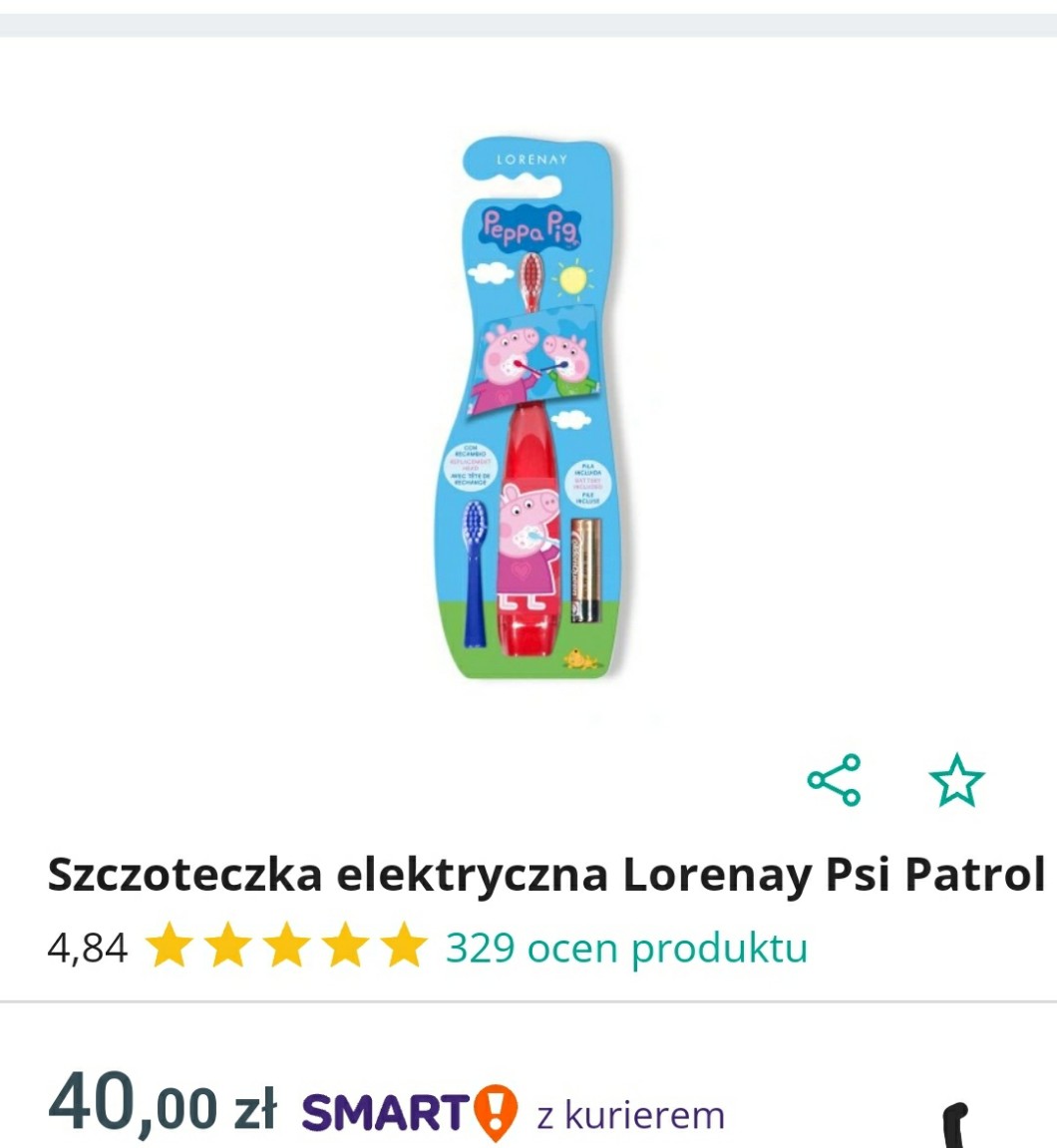Add the product to favorites with the star
Image resolution: width=1057 pixels, height=1148 pixels.
tap(956, 780)
